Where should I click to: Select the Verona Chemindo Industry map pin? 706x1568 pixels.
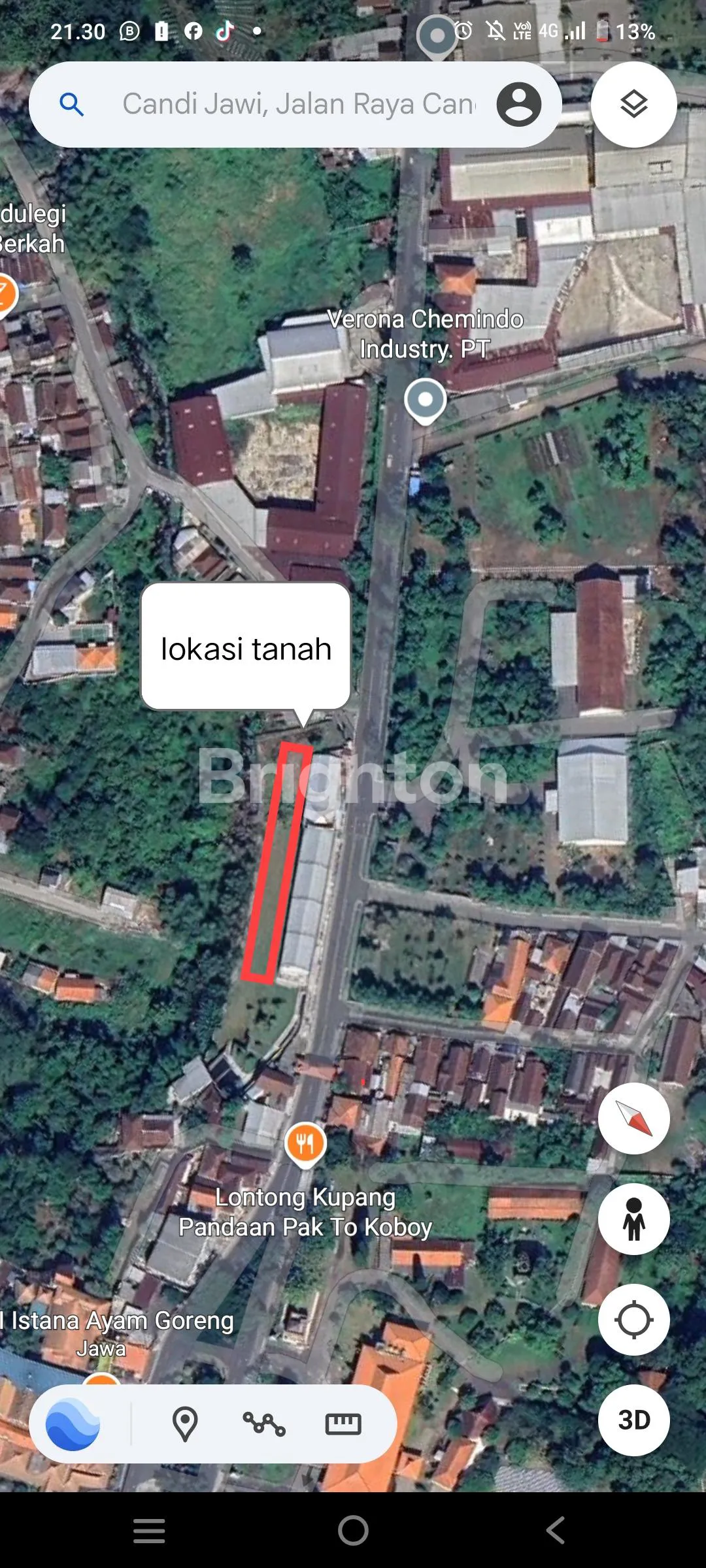(426, 400)
